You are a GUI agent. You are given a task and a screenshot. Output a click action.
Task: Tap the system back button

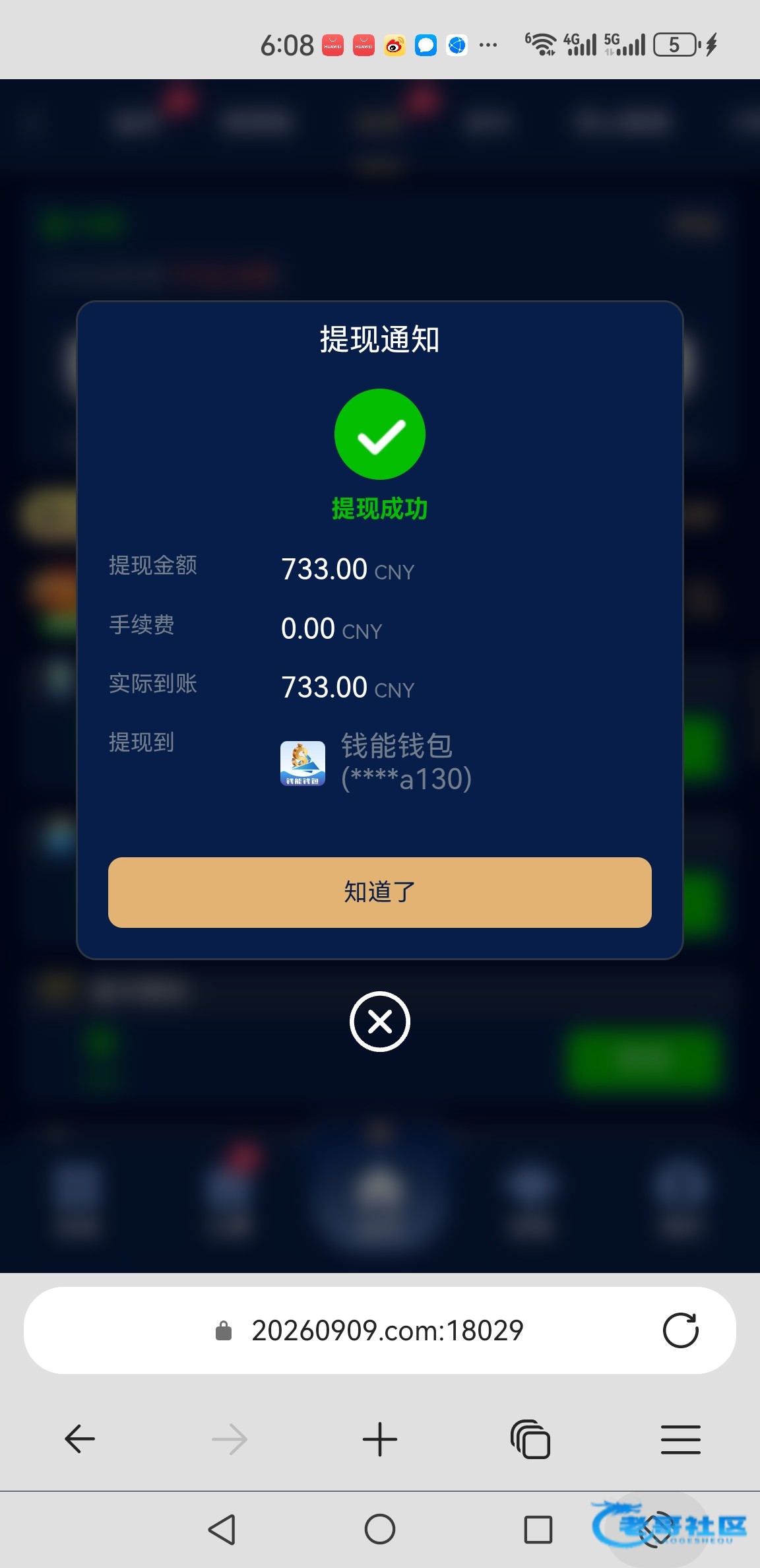[222, 1529]
